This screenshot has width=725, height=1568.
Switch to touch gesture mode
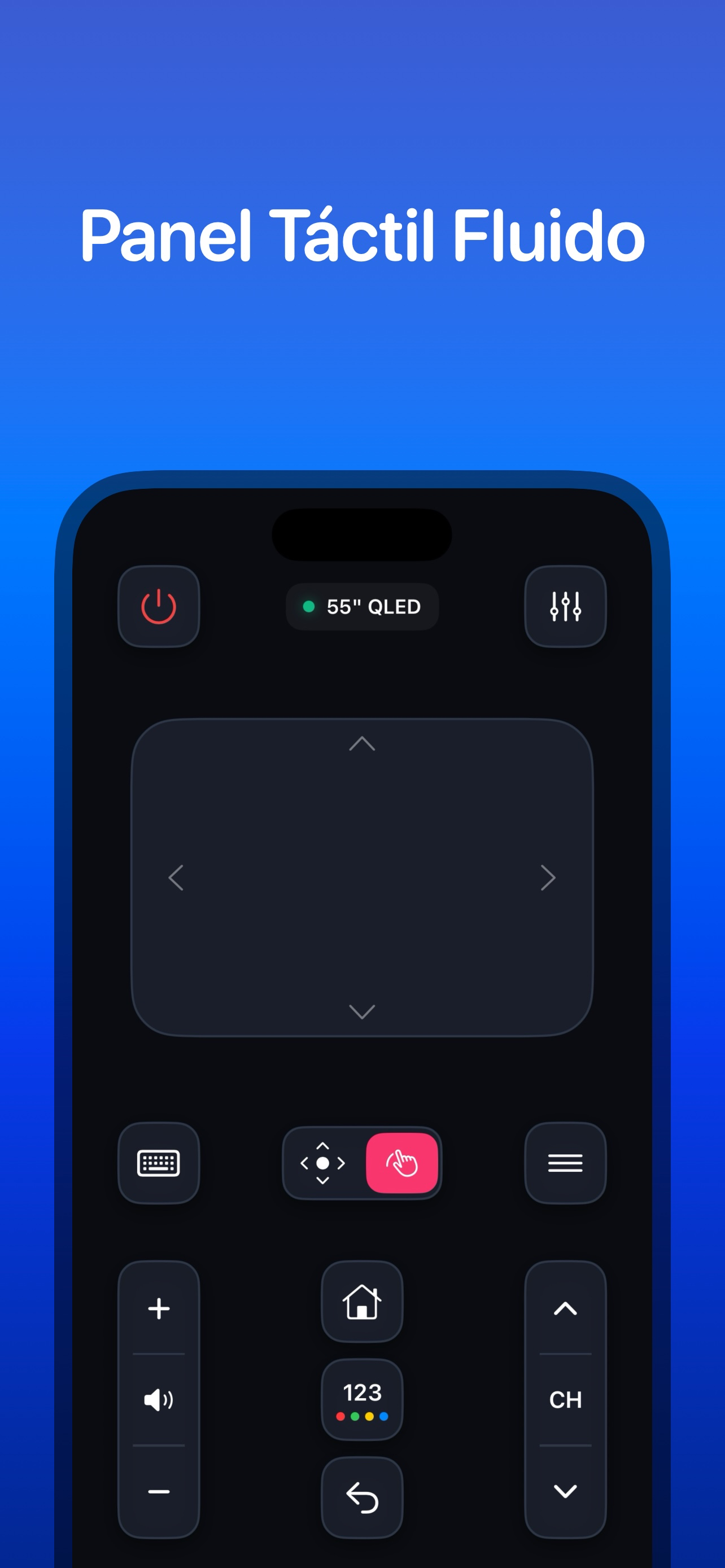click(403, 1163)
